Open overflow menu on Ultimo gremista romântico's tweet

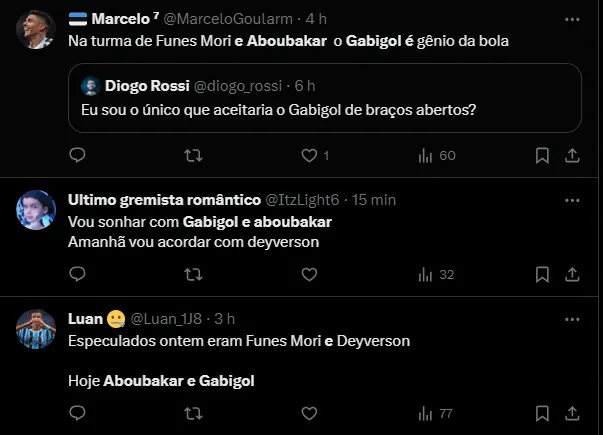click(x=571, y=199)
